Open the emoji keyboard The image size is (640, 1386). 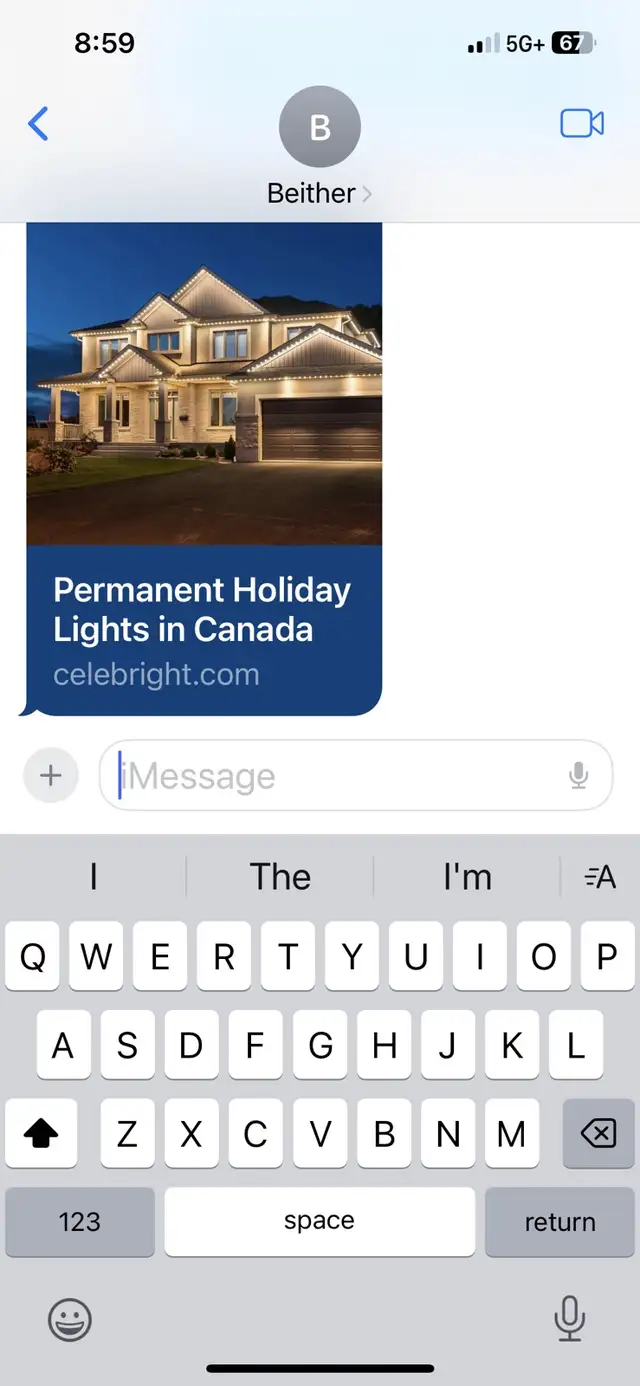point(70,1320)
